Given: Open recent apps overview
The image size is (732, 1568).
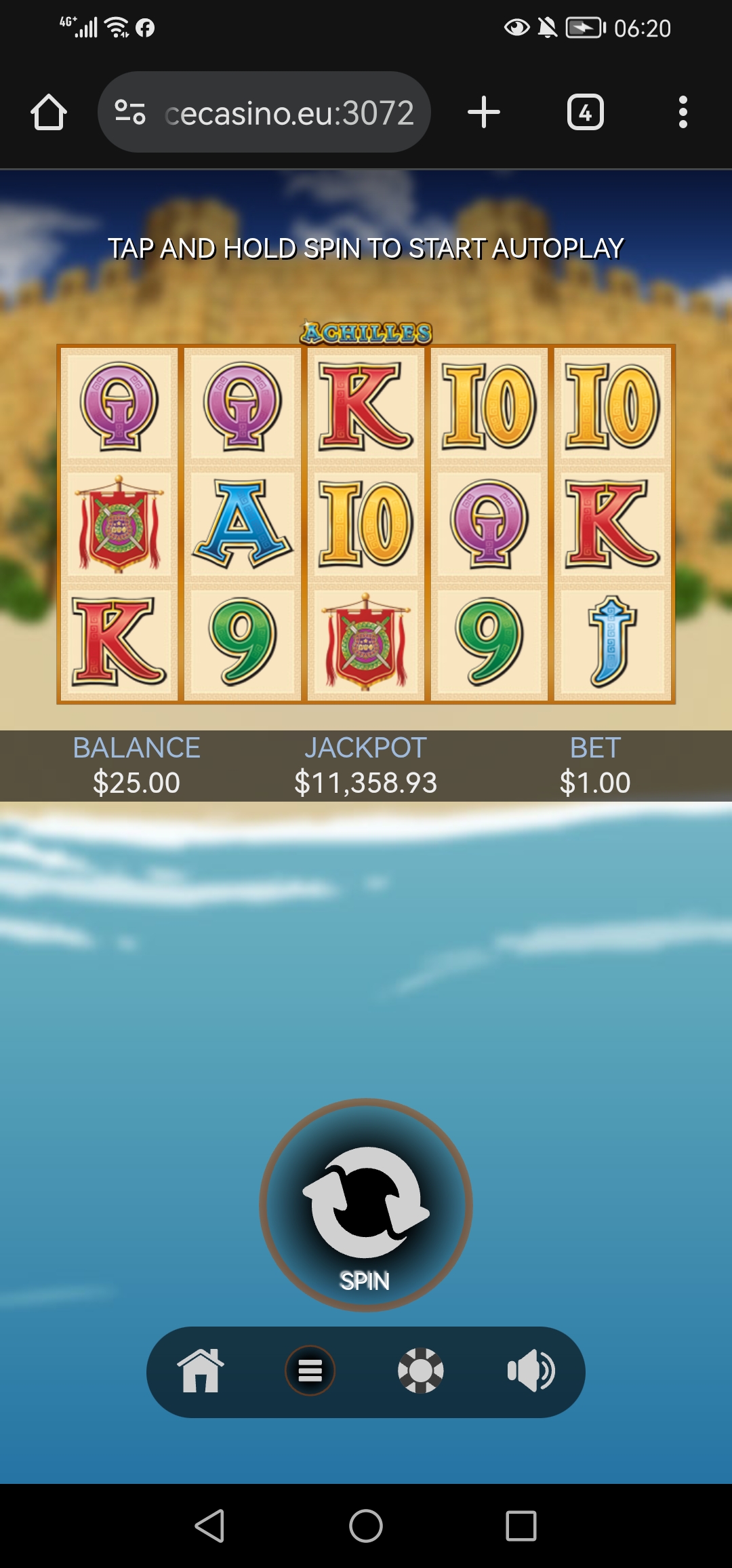Looking at the screenshot, I should click(x=521, y=1526).
